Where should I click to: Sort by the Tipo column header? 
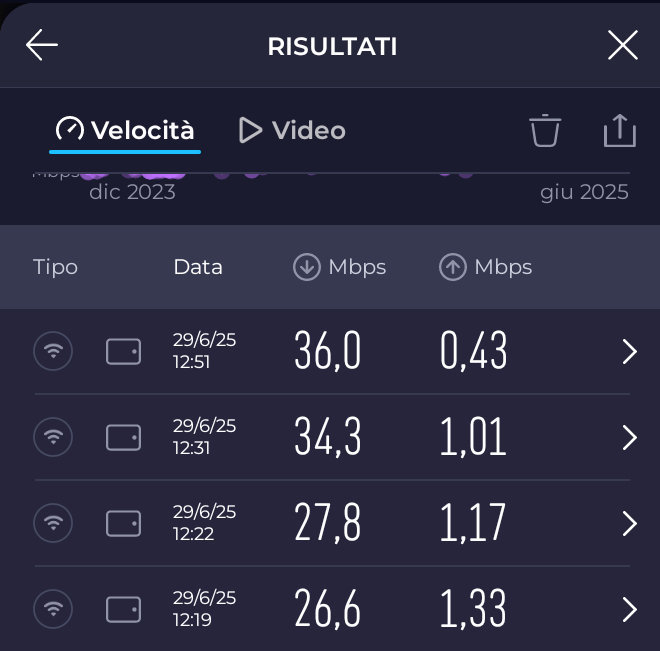(55, 267)
